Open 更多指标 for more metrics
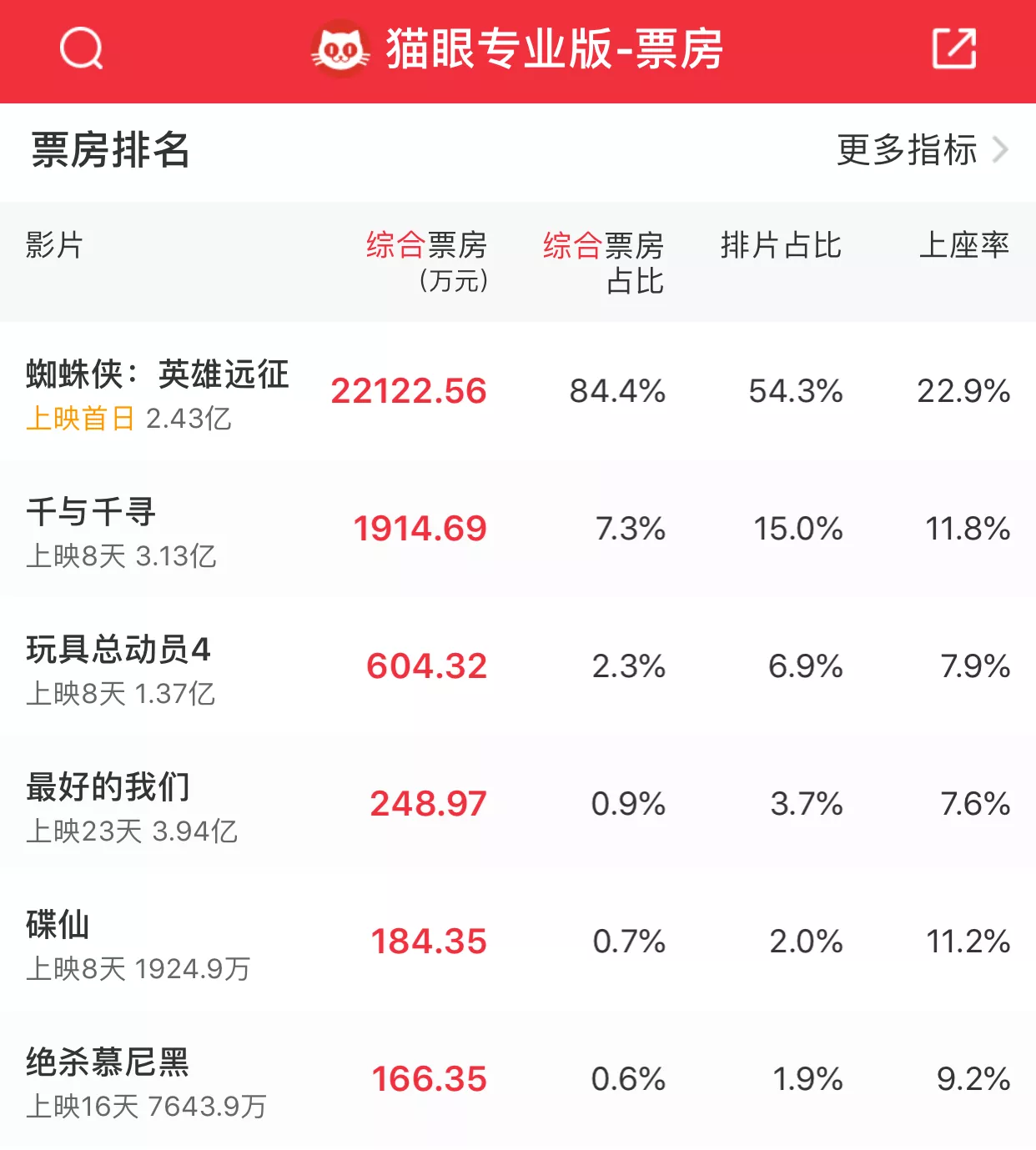 click(921, 151)
